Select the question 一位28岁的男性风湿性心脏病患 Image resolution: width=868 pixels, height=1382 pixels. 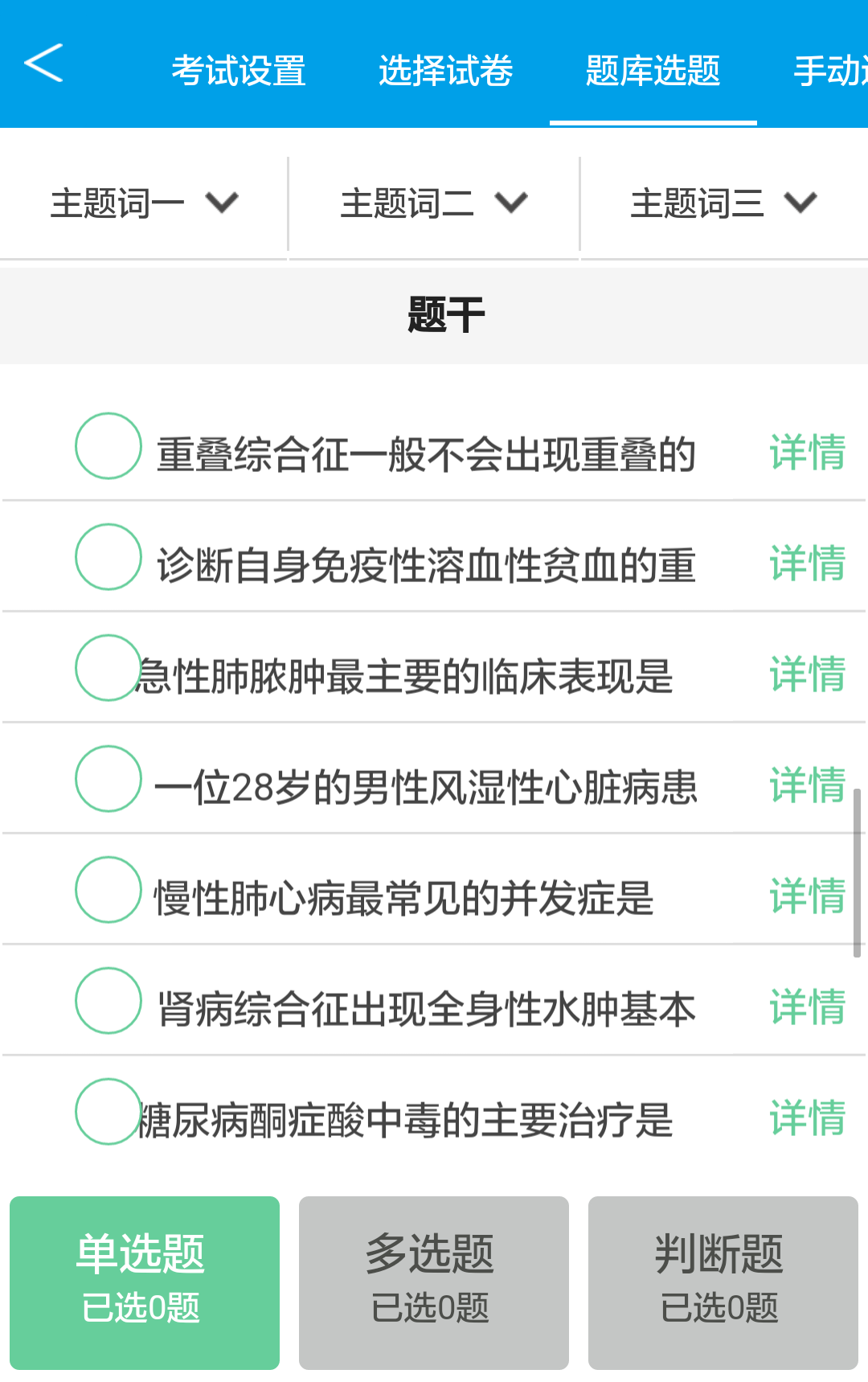tap(108, 779)
